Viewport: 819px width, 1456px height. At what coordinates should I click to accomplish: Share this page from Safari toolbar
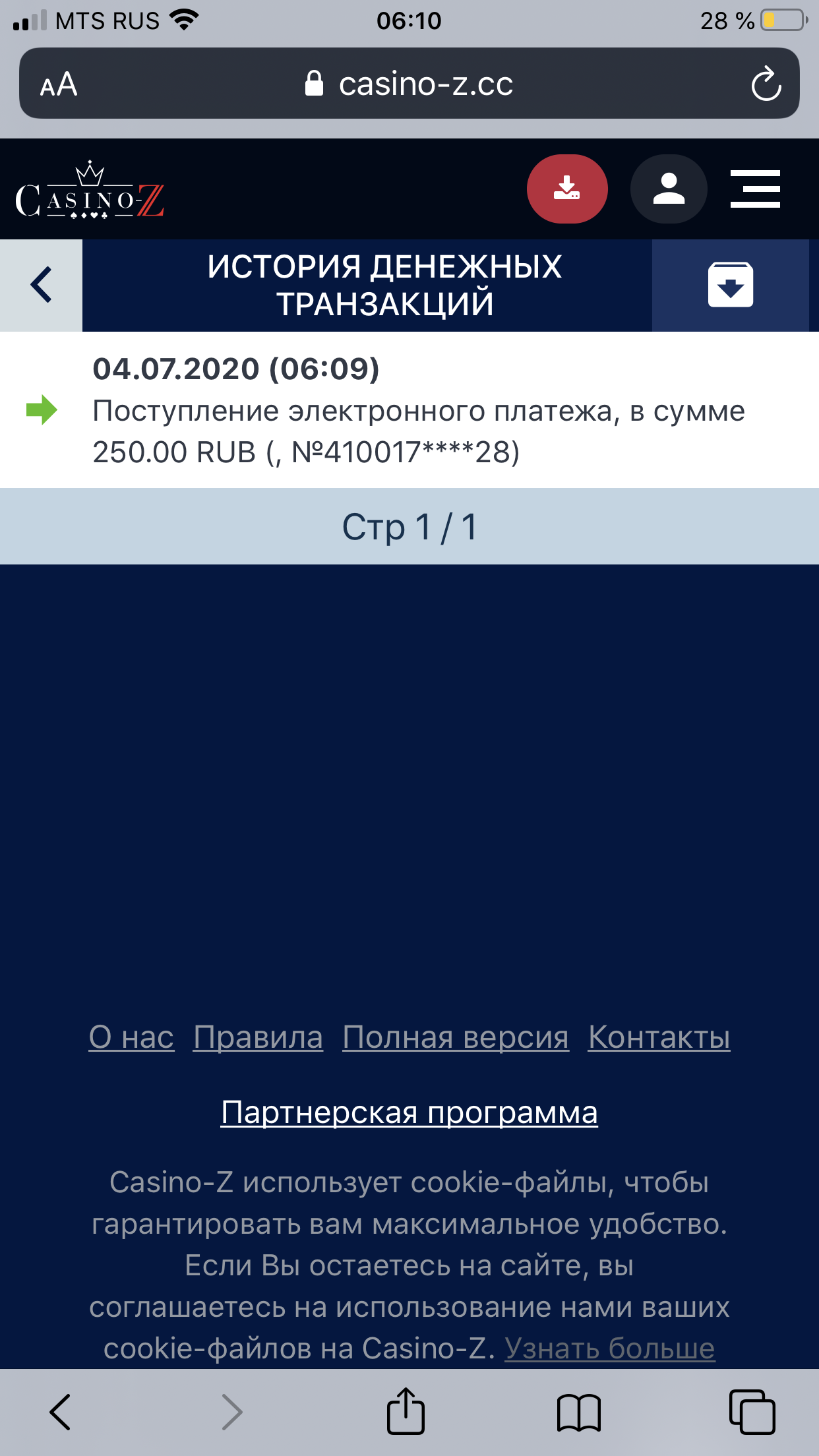(406, 1412)
